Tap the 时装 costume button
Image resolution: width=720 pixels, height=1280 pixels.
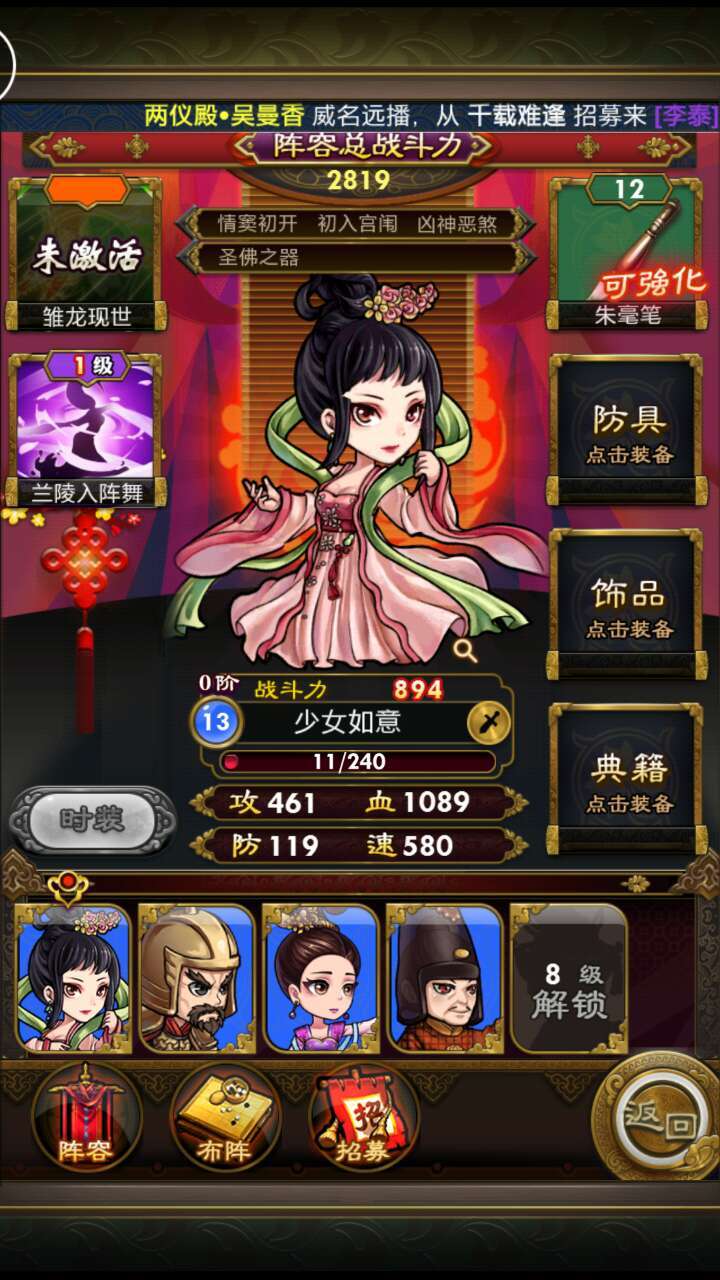point(93,820)
